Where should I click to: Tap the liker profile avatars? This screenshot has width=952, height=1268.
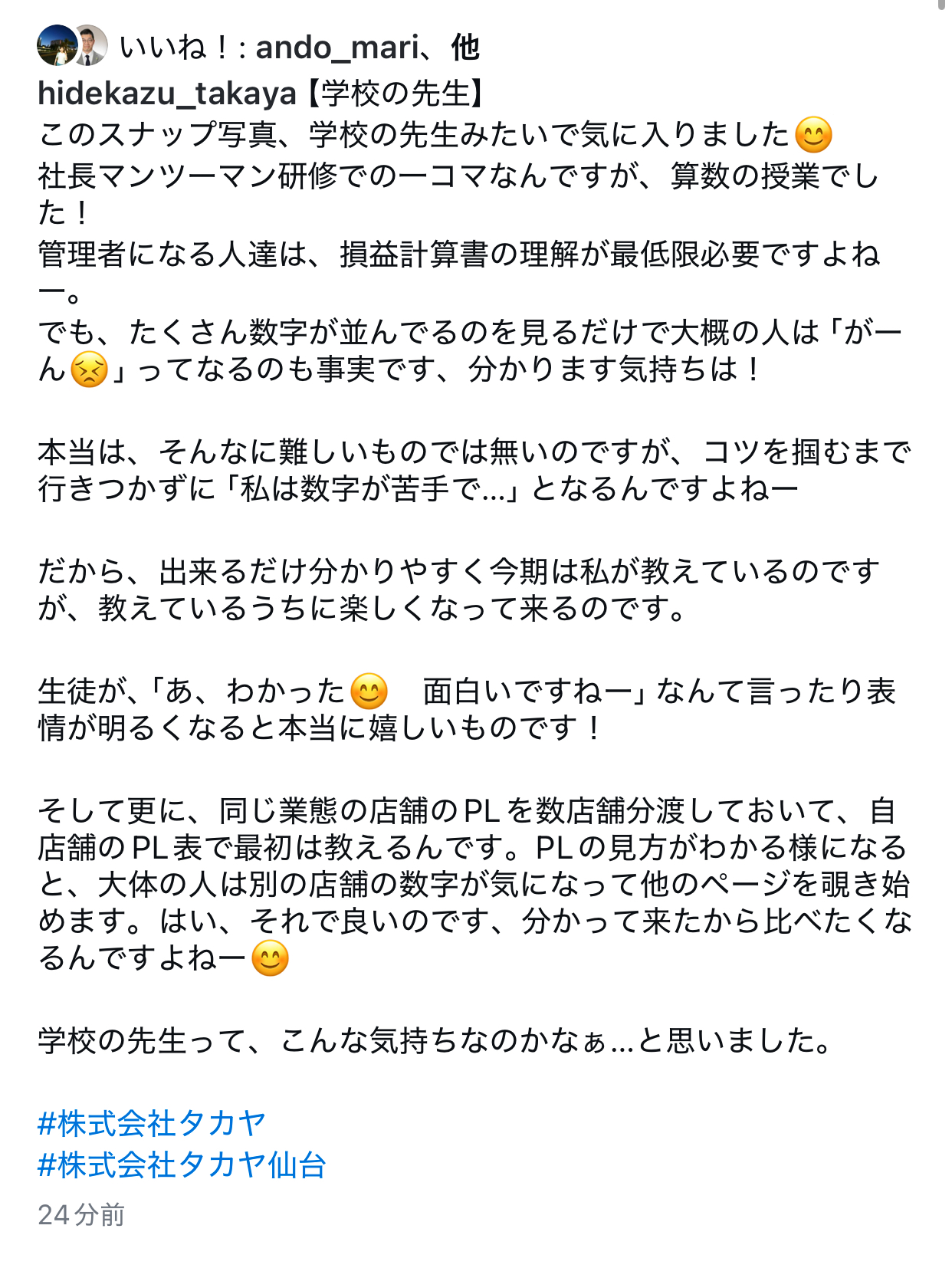point(72,46)
